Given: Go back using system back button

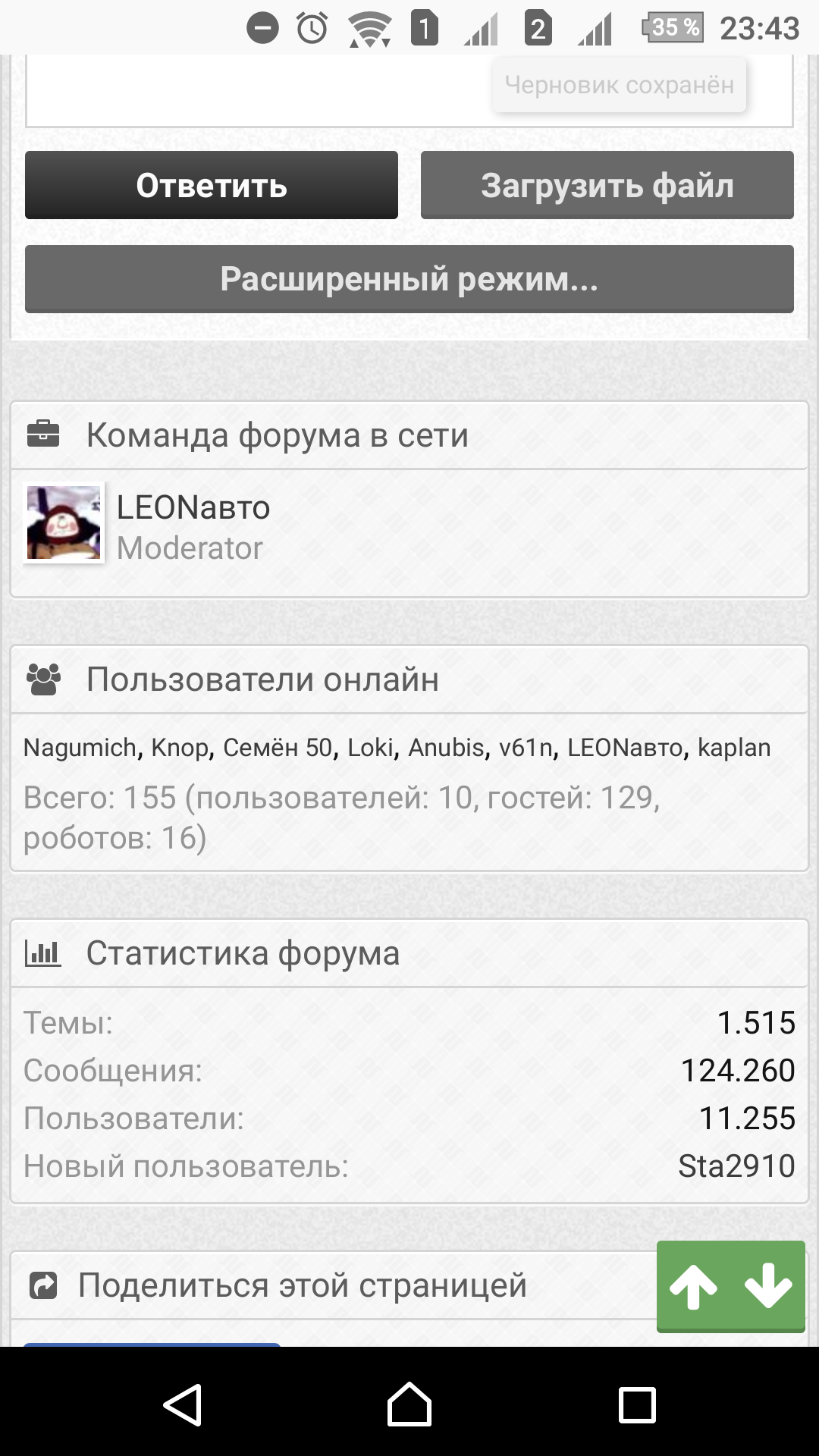Looking at the screenshot, I should [182, 1404].
